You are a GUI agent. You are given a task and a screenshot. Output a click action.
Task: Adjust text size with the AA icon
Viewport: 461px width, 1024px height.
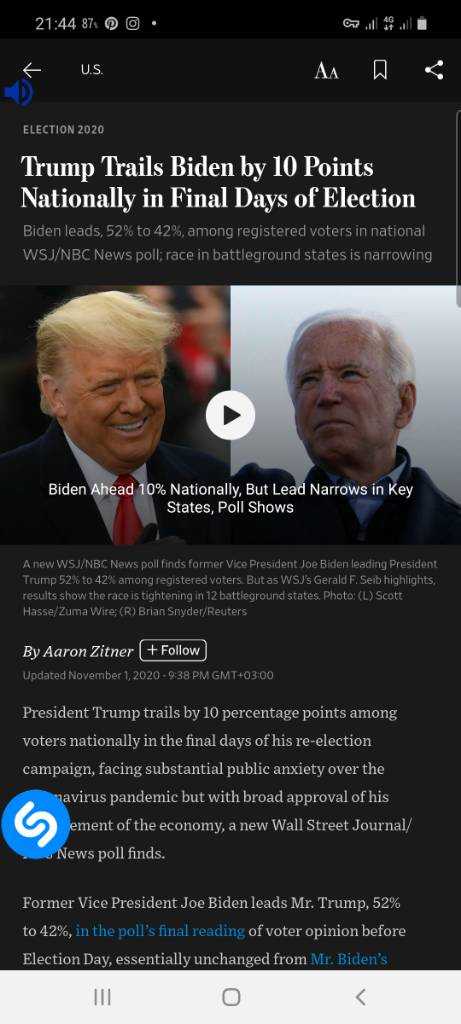click(326, 71)
